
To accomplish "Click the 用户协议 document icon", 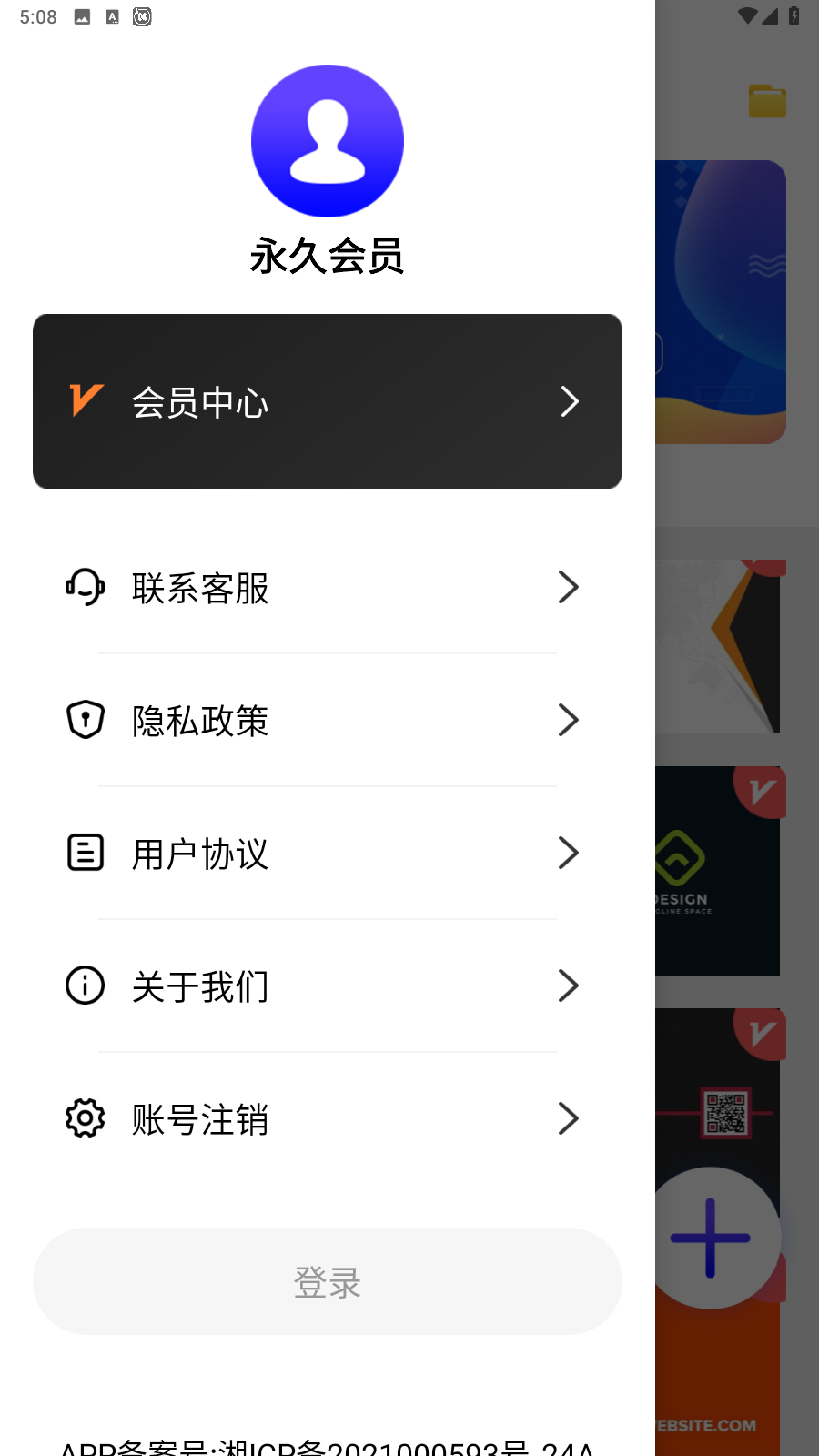I will (x=84, y=853).
